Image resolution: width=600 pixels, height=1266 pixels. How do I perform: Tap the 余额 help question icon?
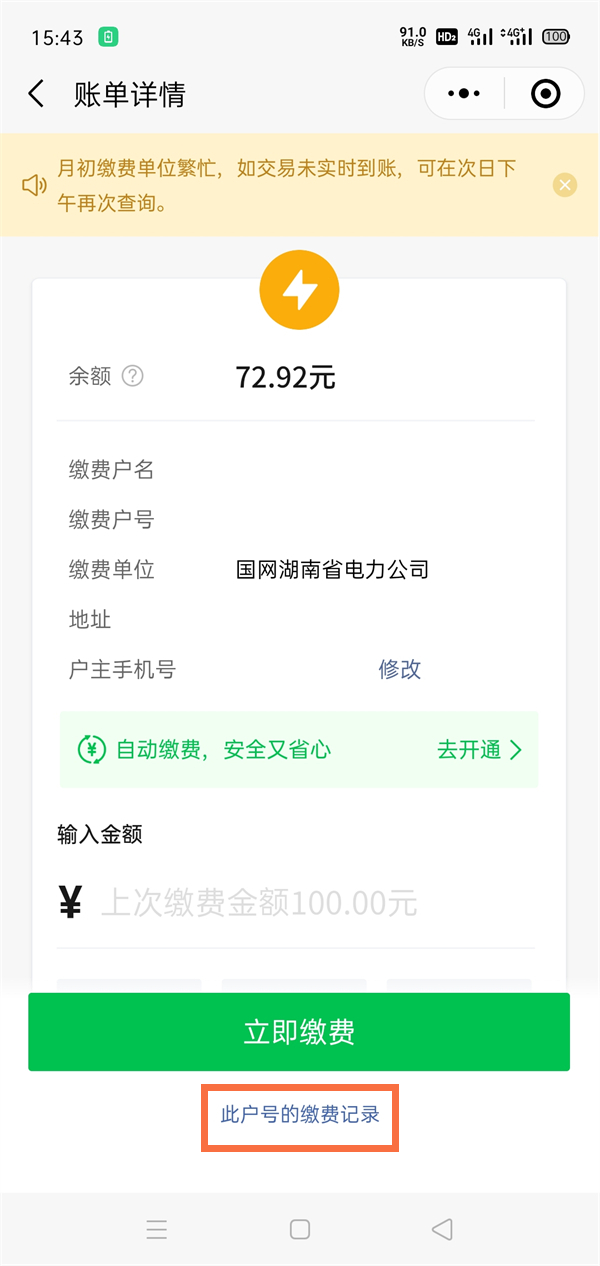[133, 377]
